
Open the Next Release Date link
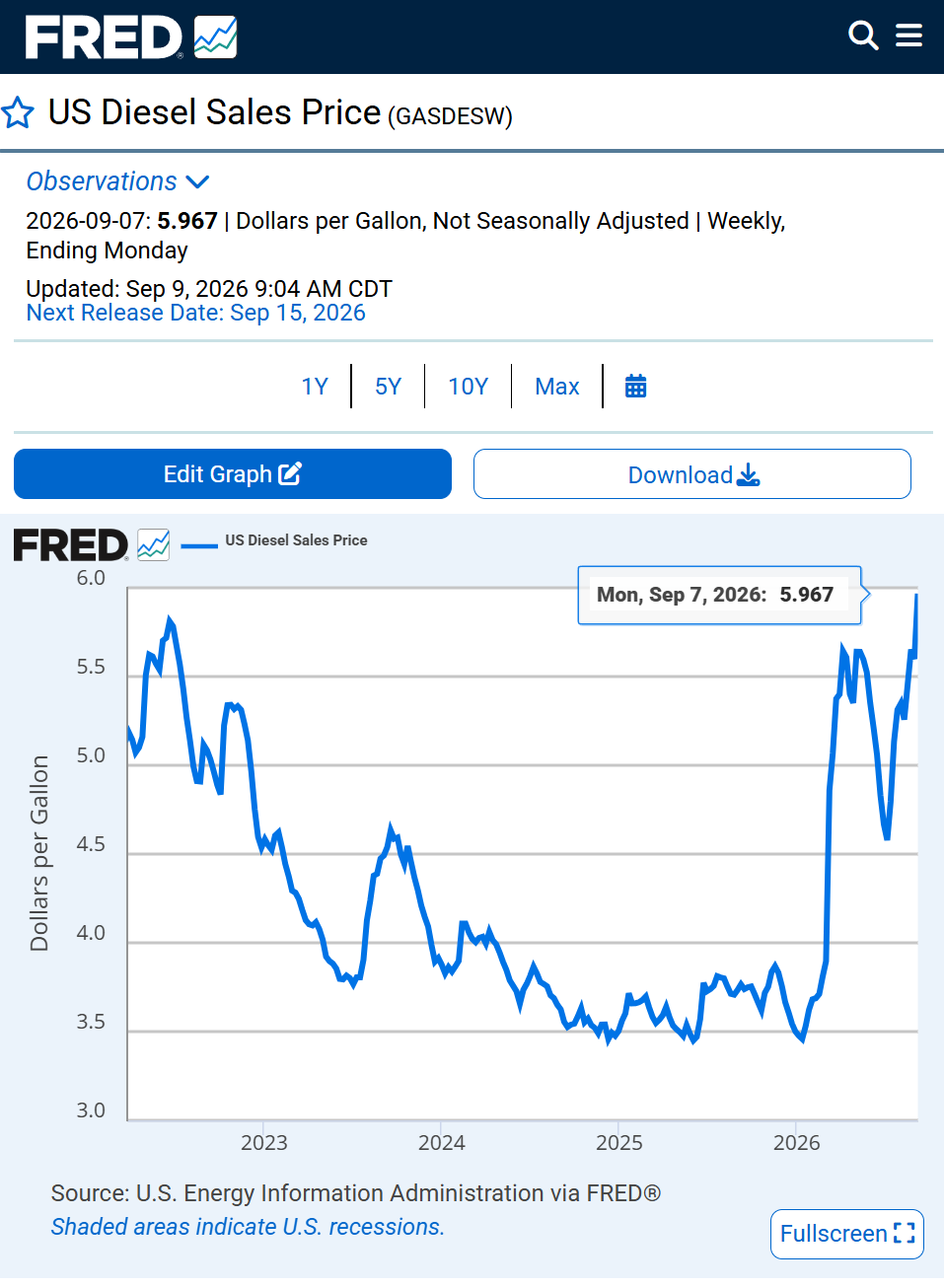click(x=195, y=313)
